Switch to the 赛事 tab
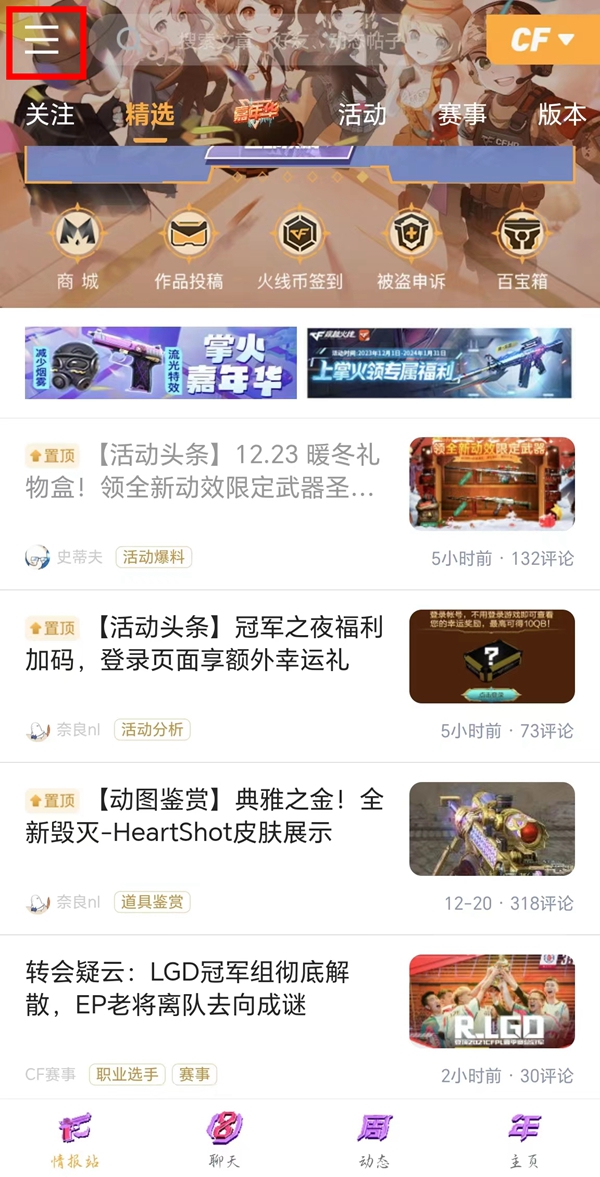This screenshot has width=600, height=1177. pyautogui.click(x=461, y=114)
